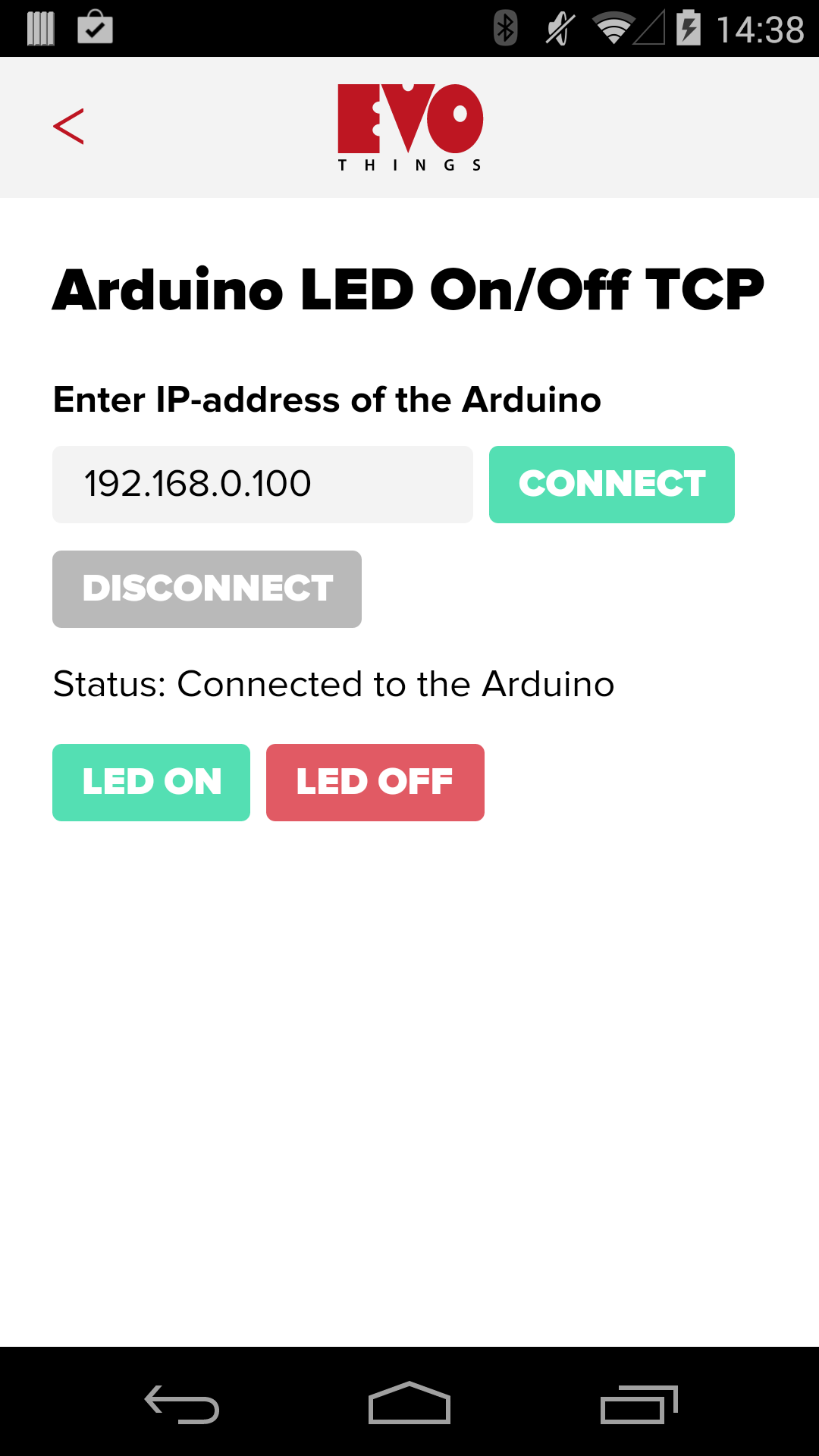Viewport: 819px width, 1456px height.
Task: Tap the 192.168.0.100 text
Action: tap(197, 484)
